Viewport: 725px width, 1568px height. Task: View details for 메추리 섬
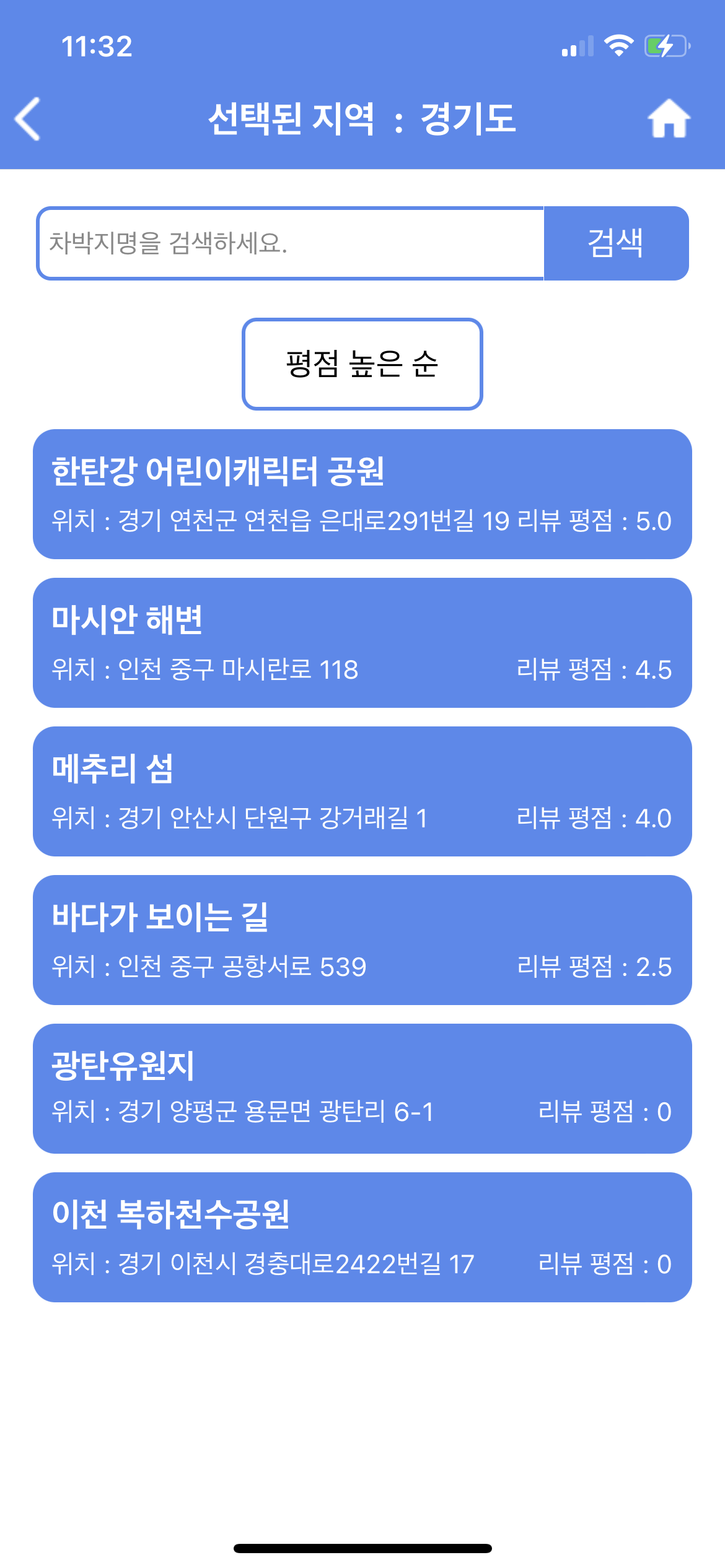[x=362, y=796]
